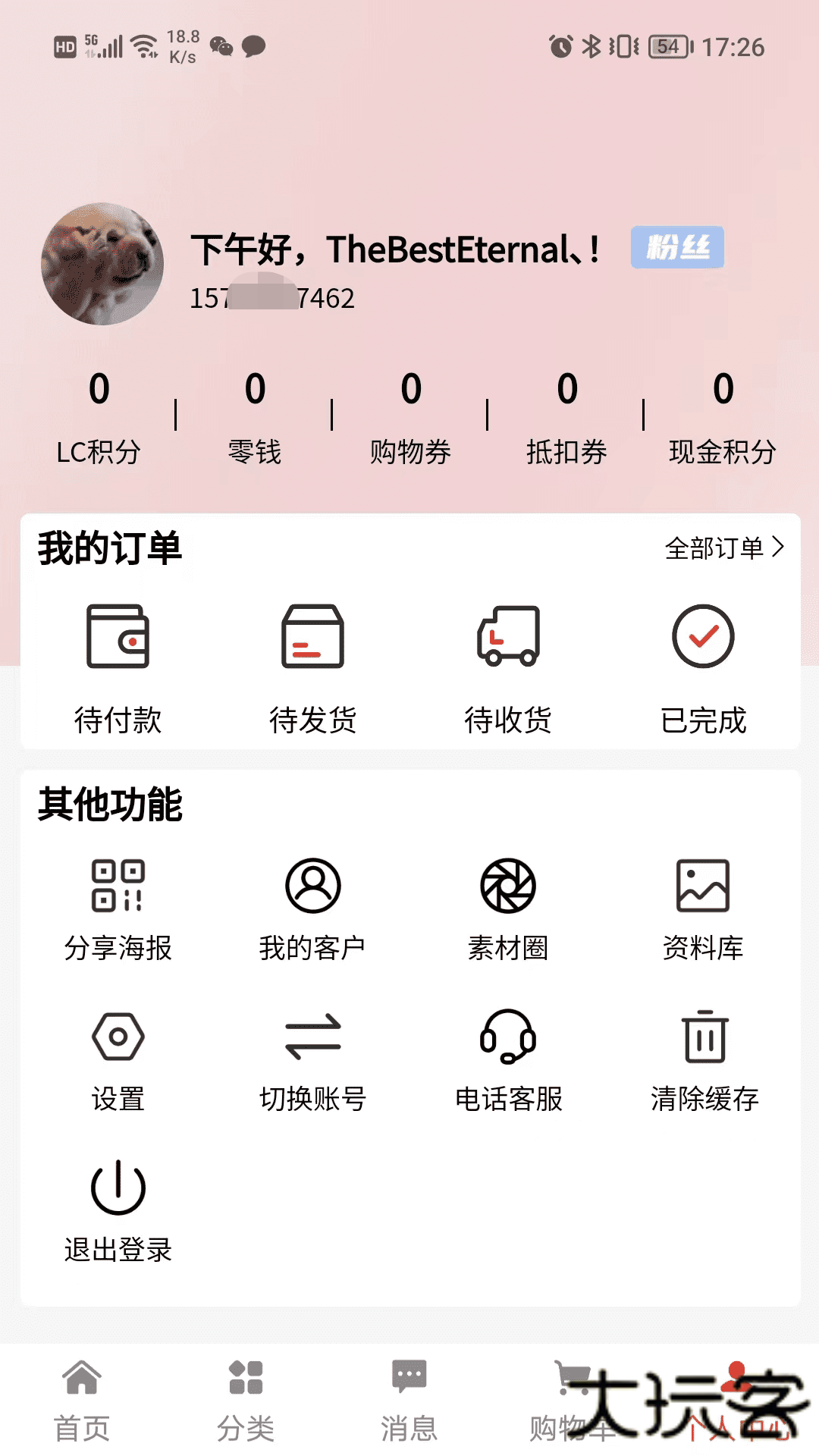Tap the user avatar picture

coord(102,264)
